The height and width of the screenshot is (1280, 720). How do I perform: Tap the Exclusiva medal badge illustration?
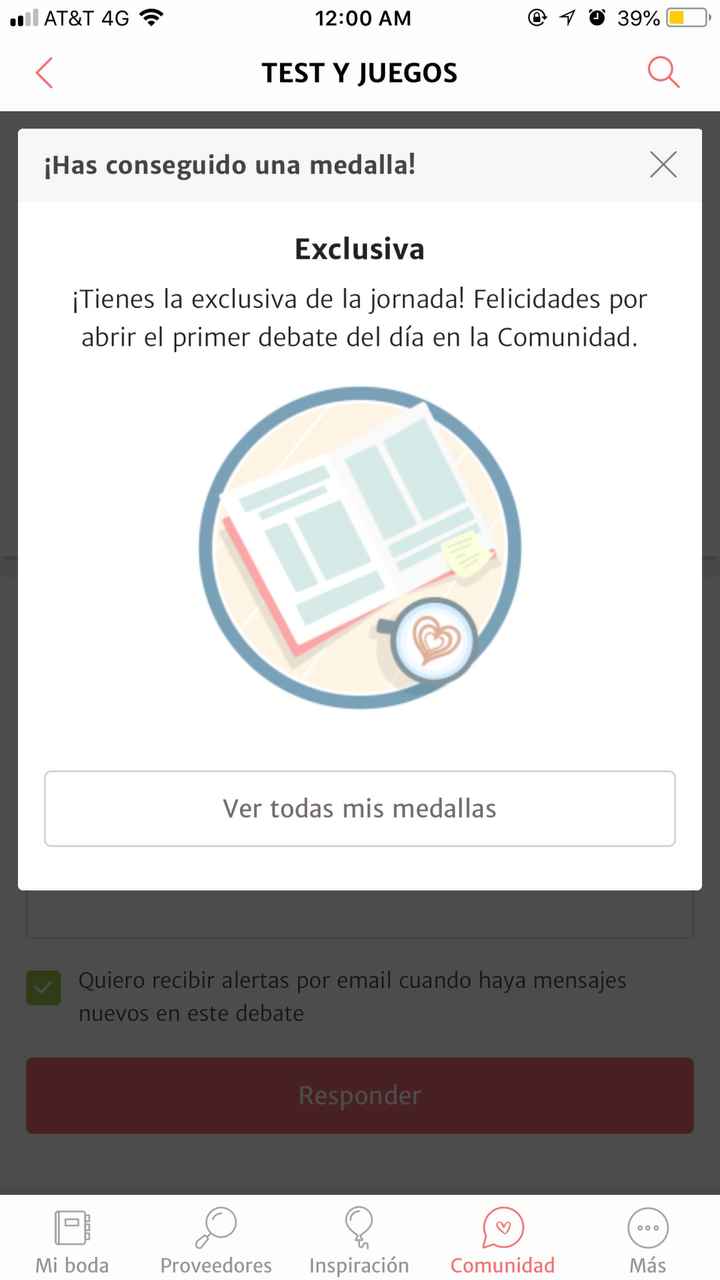pyautogui.click(x=359, y=547)
